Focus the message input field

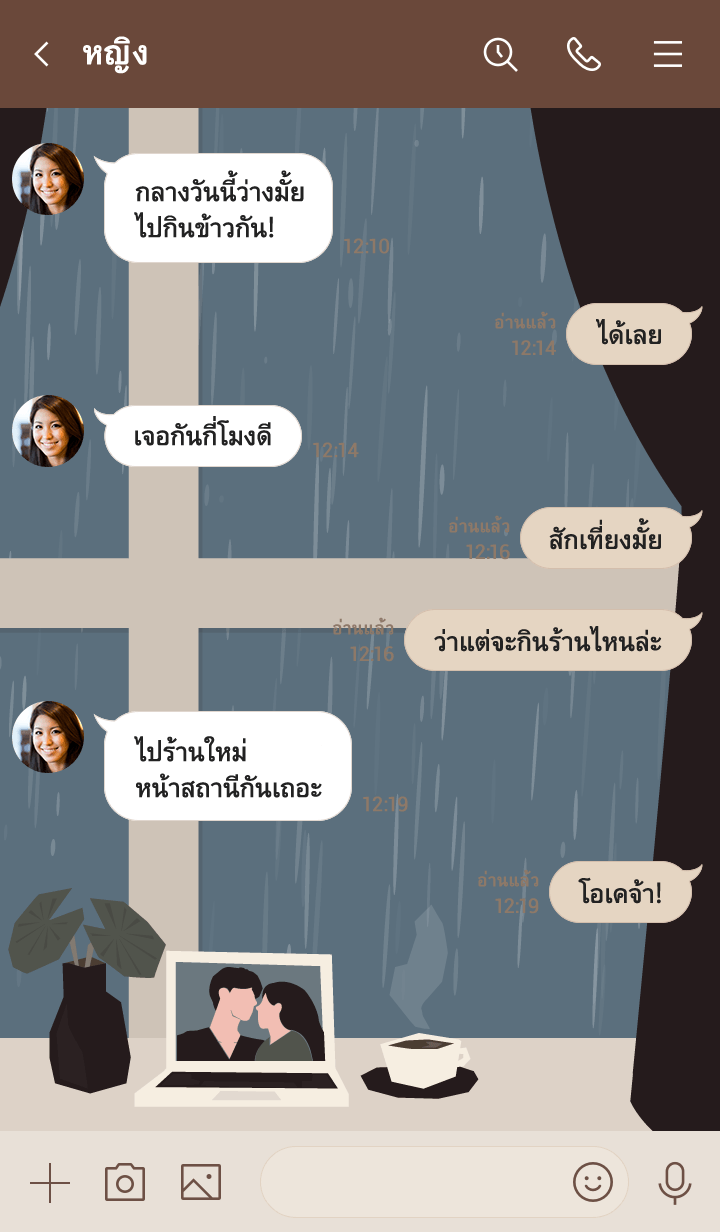coord(410,1183)
